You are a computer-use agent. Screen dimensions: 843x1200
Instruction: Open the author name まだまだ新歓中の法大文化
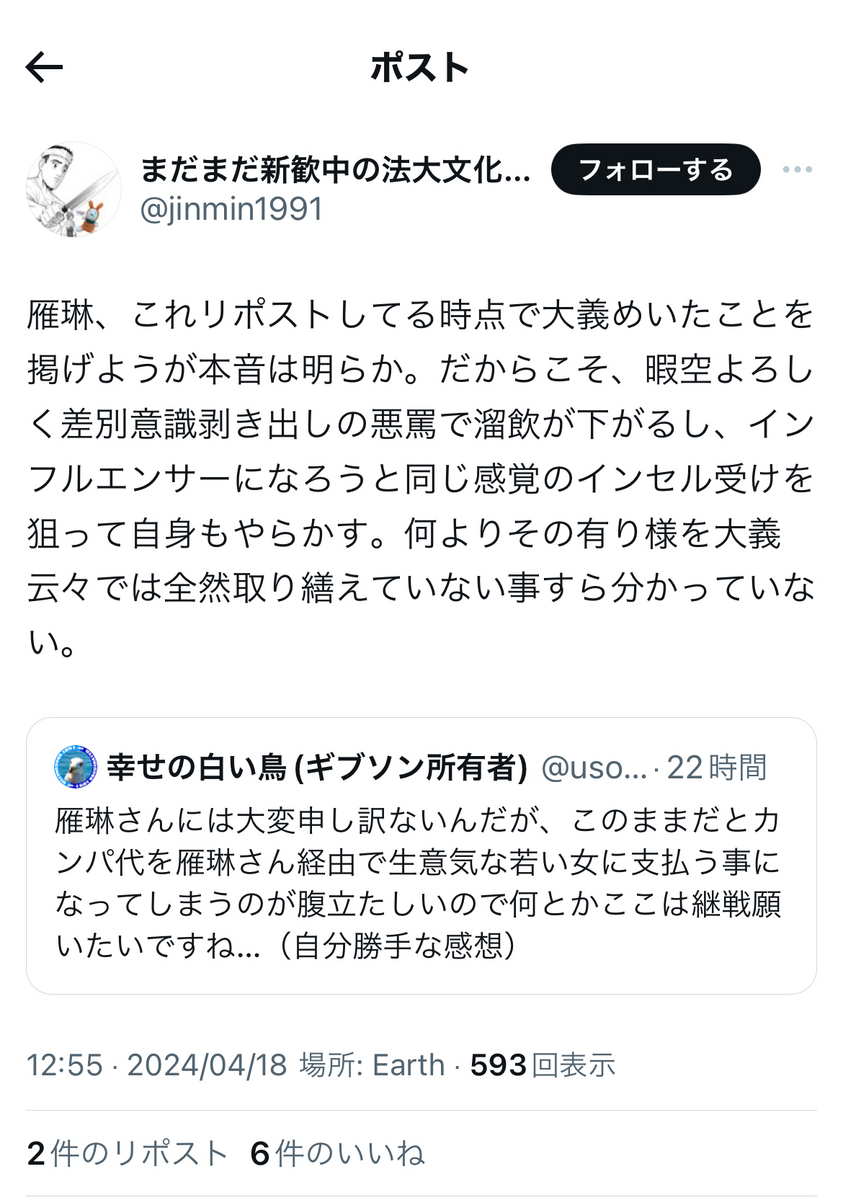click(335, 169)
